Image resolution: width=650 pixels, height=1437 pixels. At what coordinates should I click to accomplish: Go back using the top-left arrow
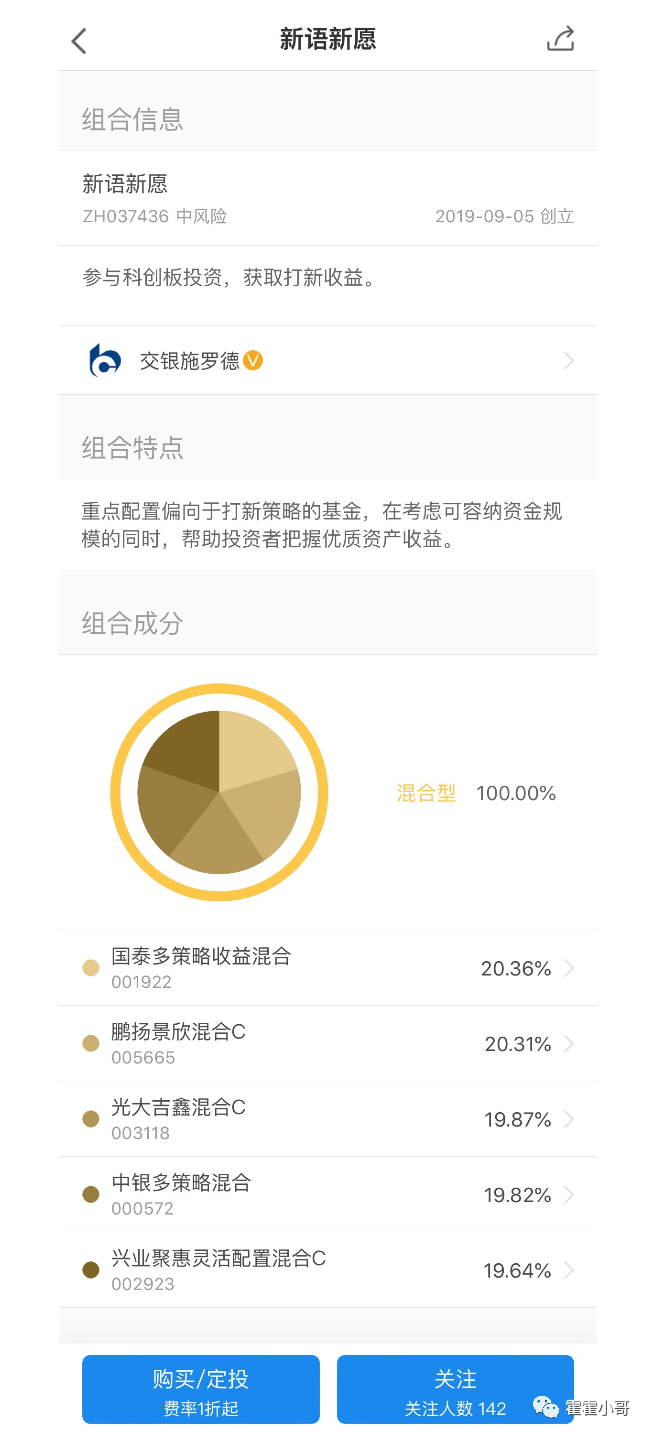80,40
